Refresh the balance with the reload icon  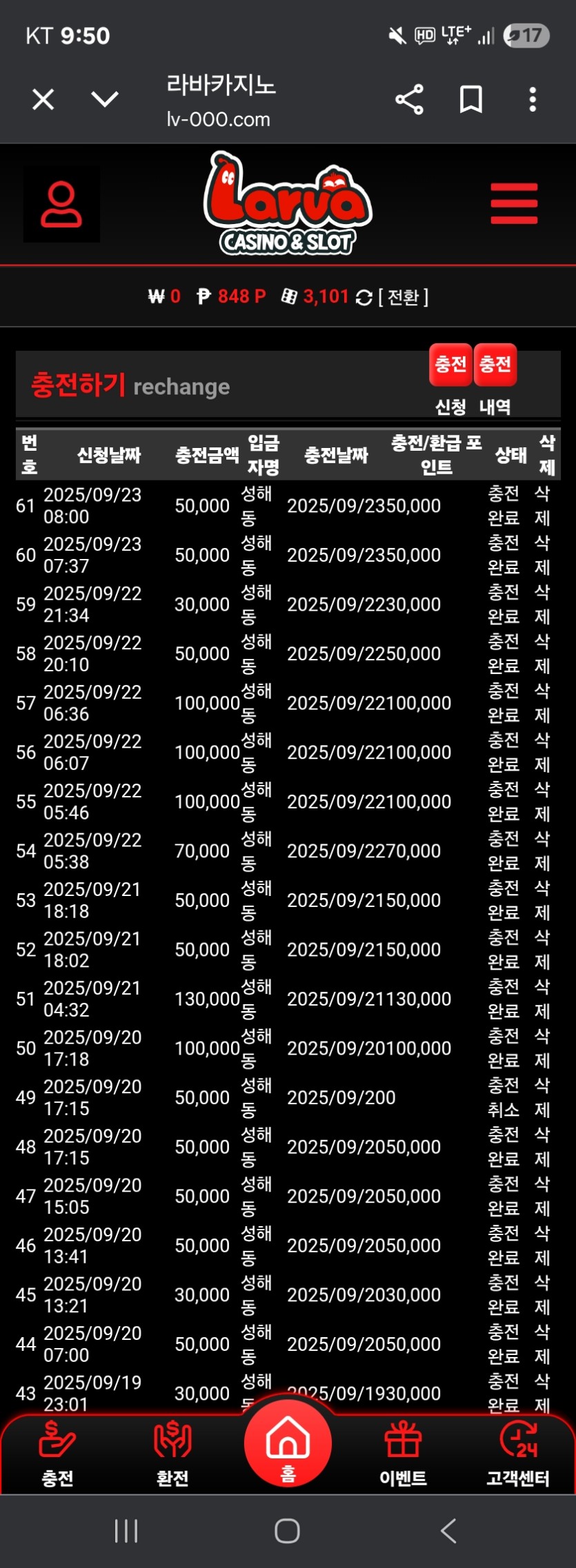click(364, 298)
